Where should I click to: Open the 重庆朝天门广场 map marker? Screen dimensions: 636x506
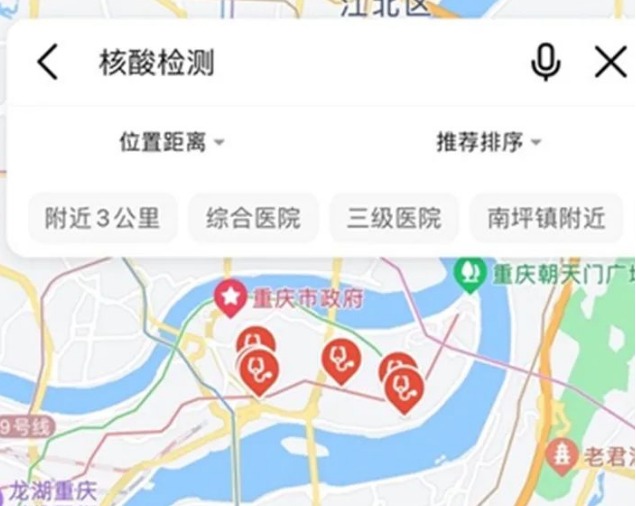point(468,271)
